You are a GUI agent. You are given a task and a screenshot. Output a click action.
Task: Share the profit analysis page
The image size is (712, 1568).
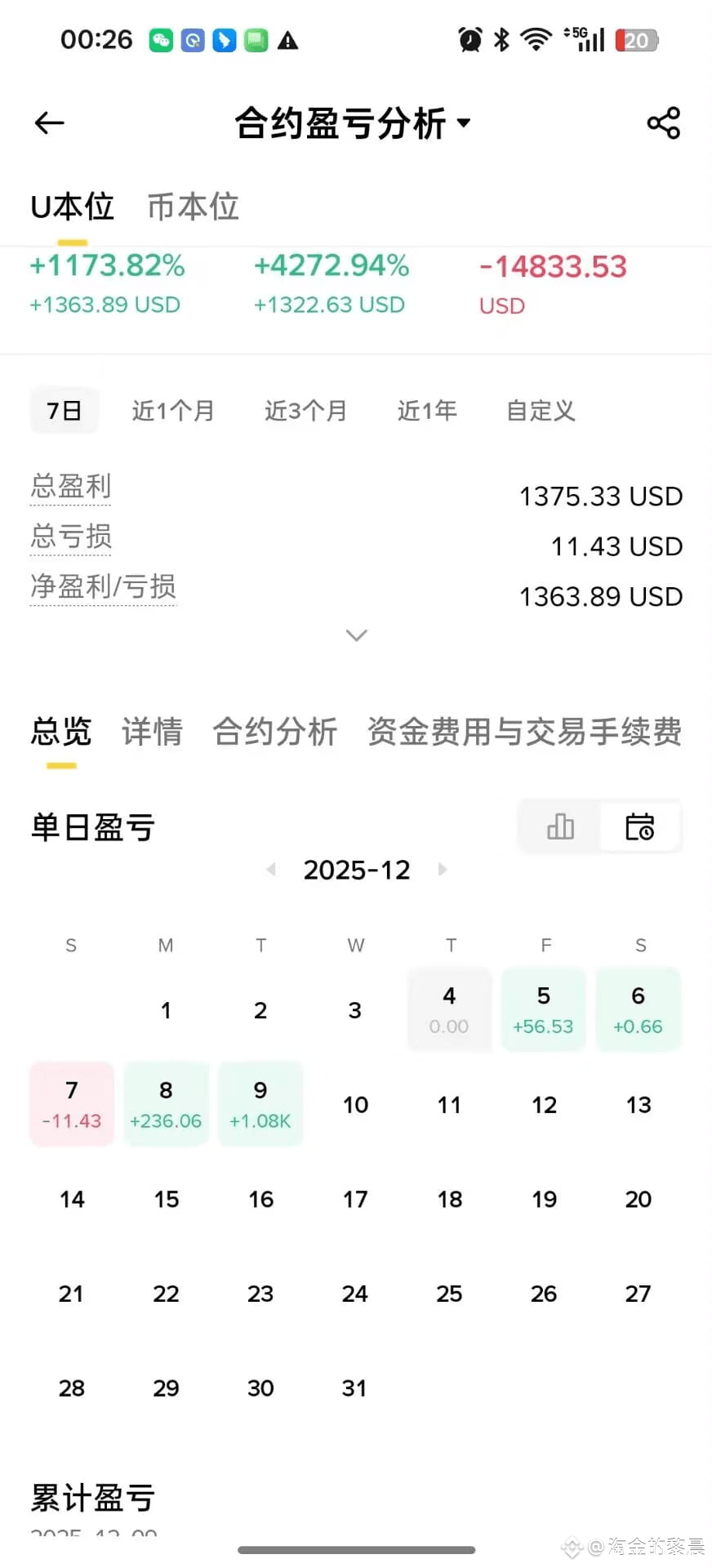pyautogui.click(x=663, y=123)
